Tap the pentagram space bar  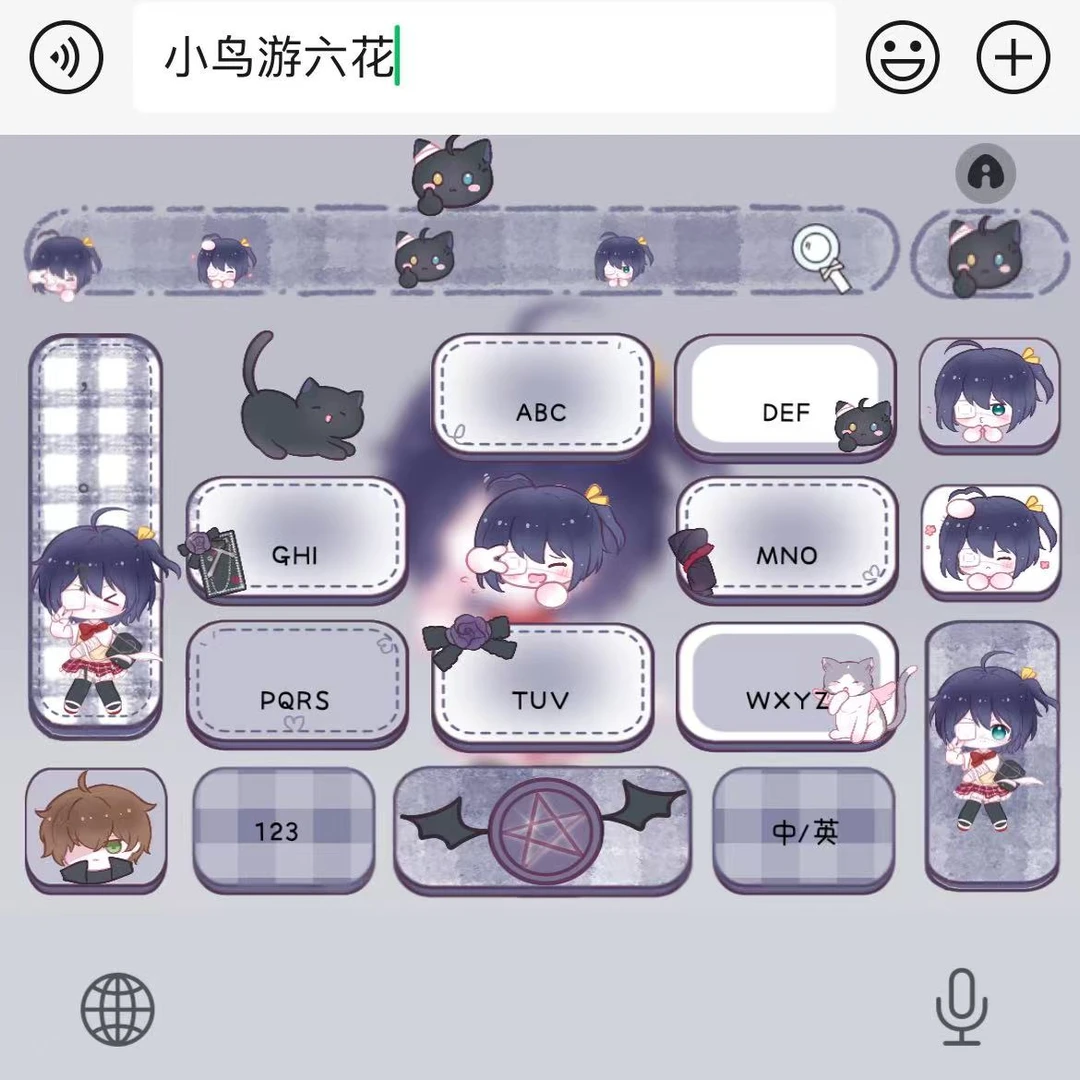pos(542,829)
